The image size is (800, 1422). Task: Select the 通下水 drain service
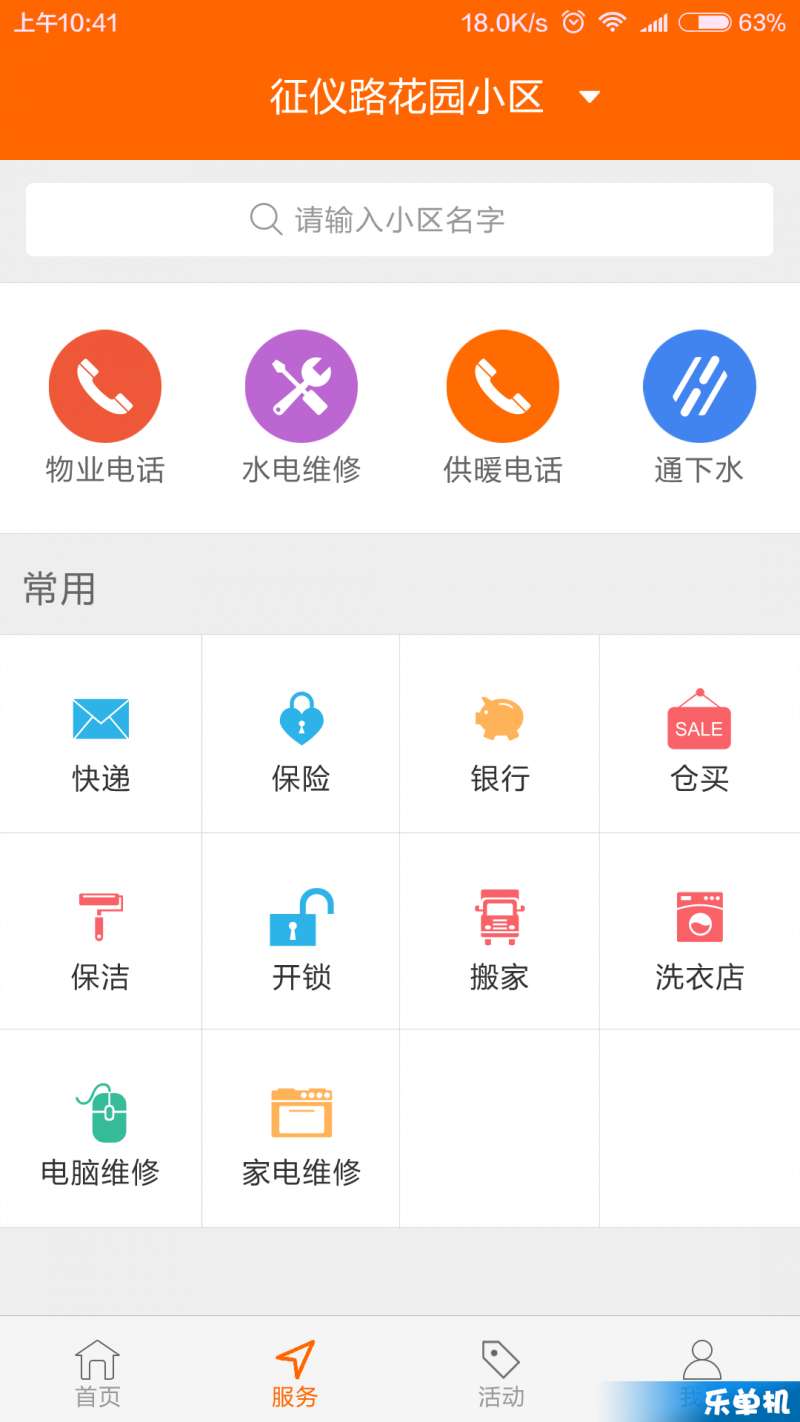click(699, 387)
